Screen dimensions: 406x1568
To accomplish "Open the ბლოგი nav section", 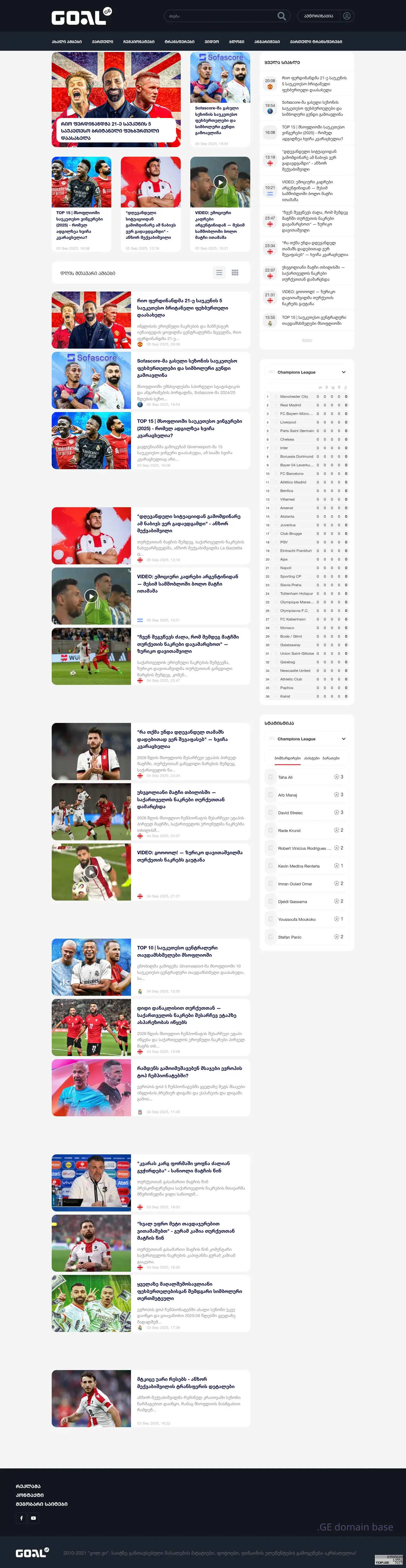I will click(237, 42).
